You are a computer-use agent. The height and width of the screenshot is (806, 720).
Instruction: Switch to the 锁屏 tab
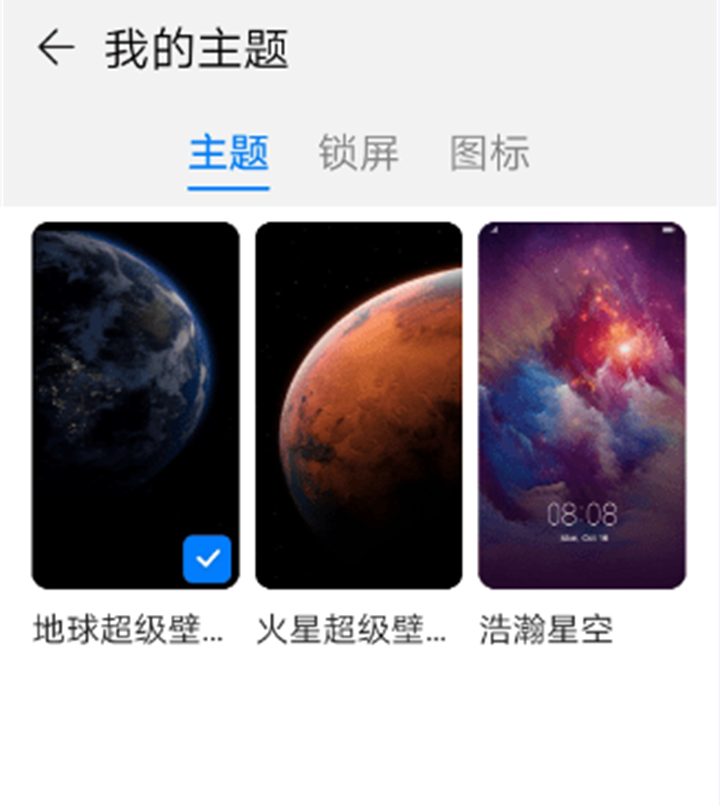tap(358, 153)
